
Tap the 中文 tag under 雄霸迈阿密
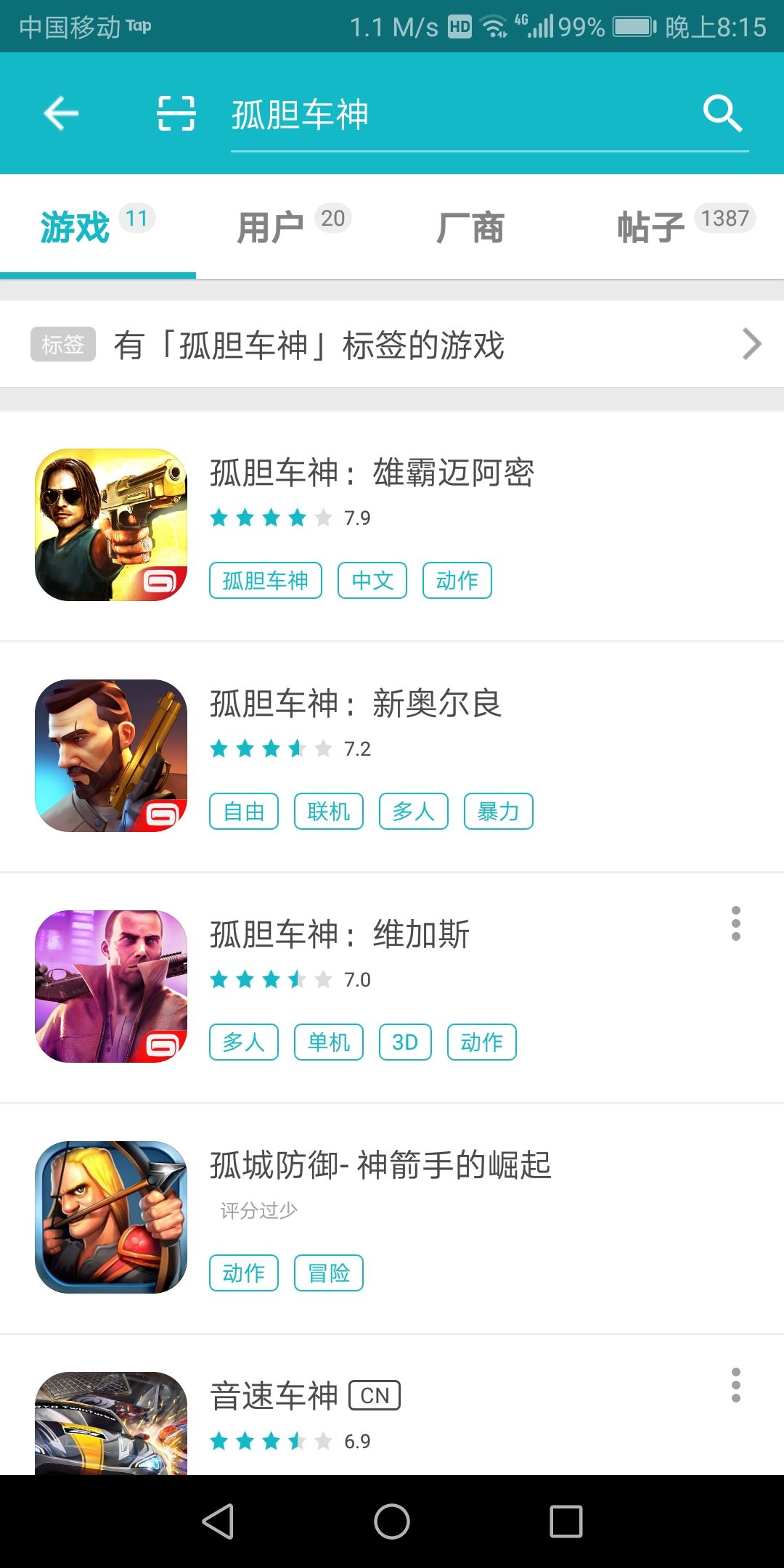pos(372,580)
